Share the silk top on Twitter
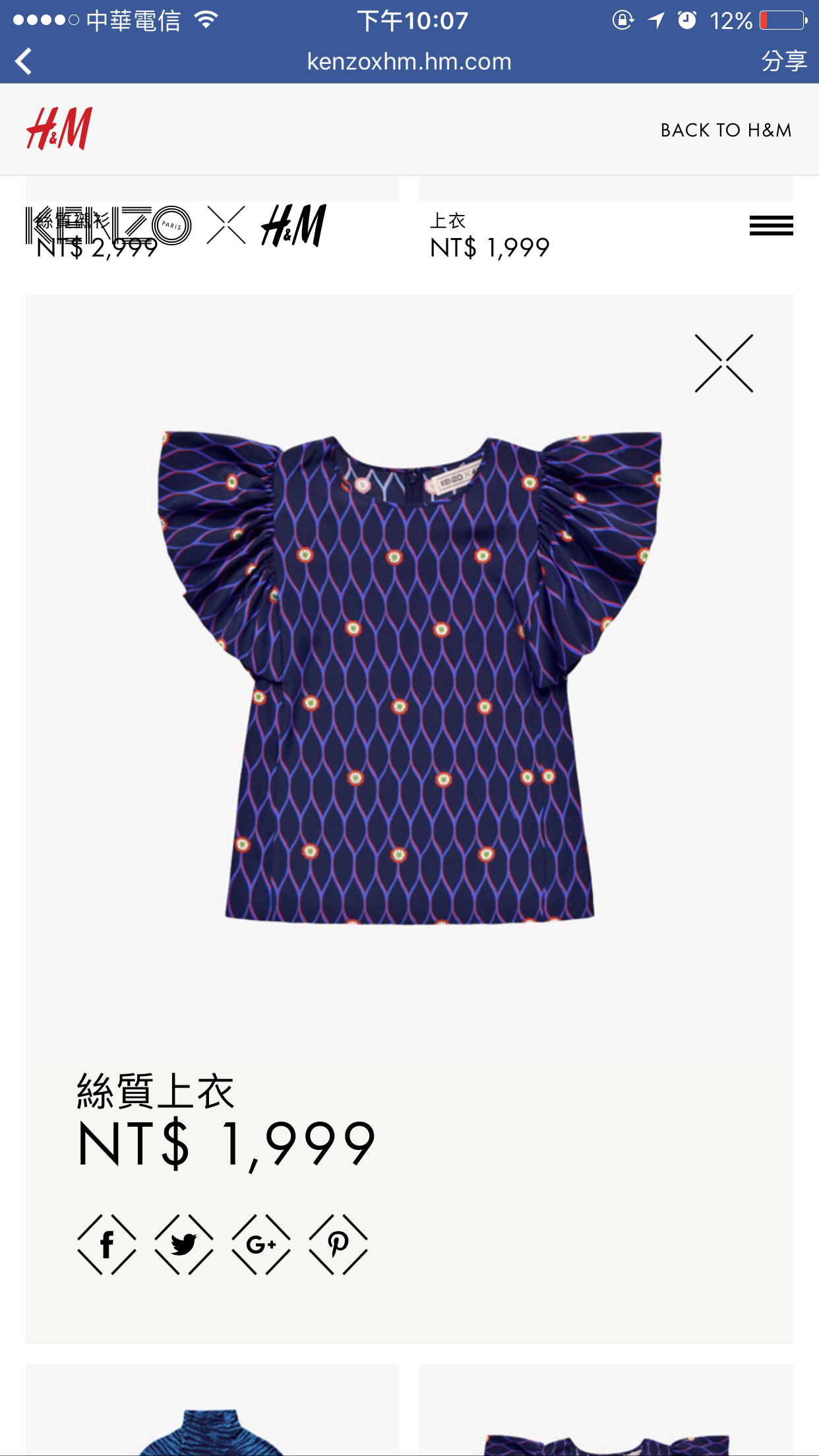Viewport: 819px width, 1456px height. click(184, 1244)
